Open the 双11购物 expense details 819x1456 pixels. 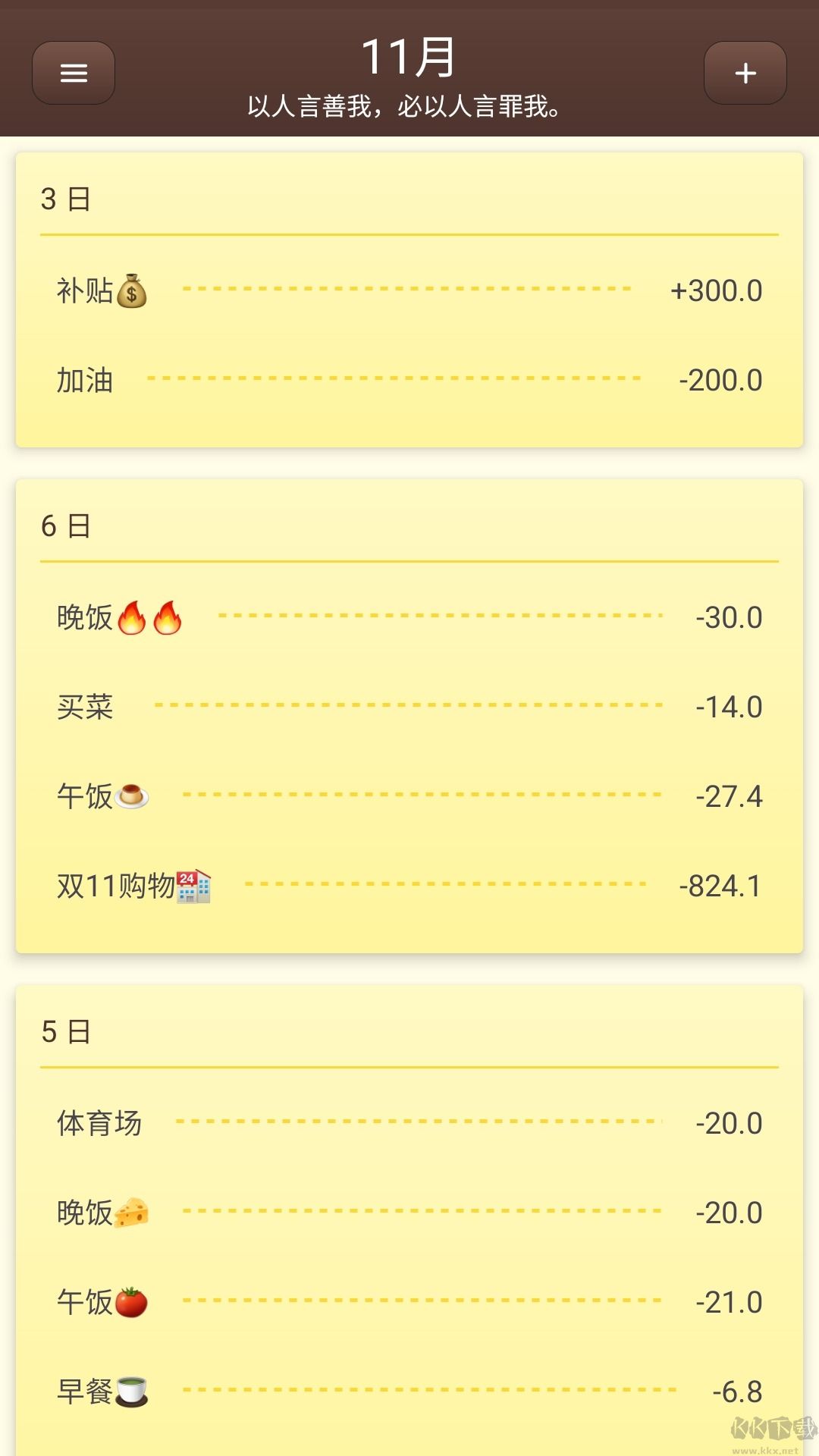tap(409, 885)
